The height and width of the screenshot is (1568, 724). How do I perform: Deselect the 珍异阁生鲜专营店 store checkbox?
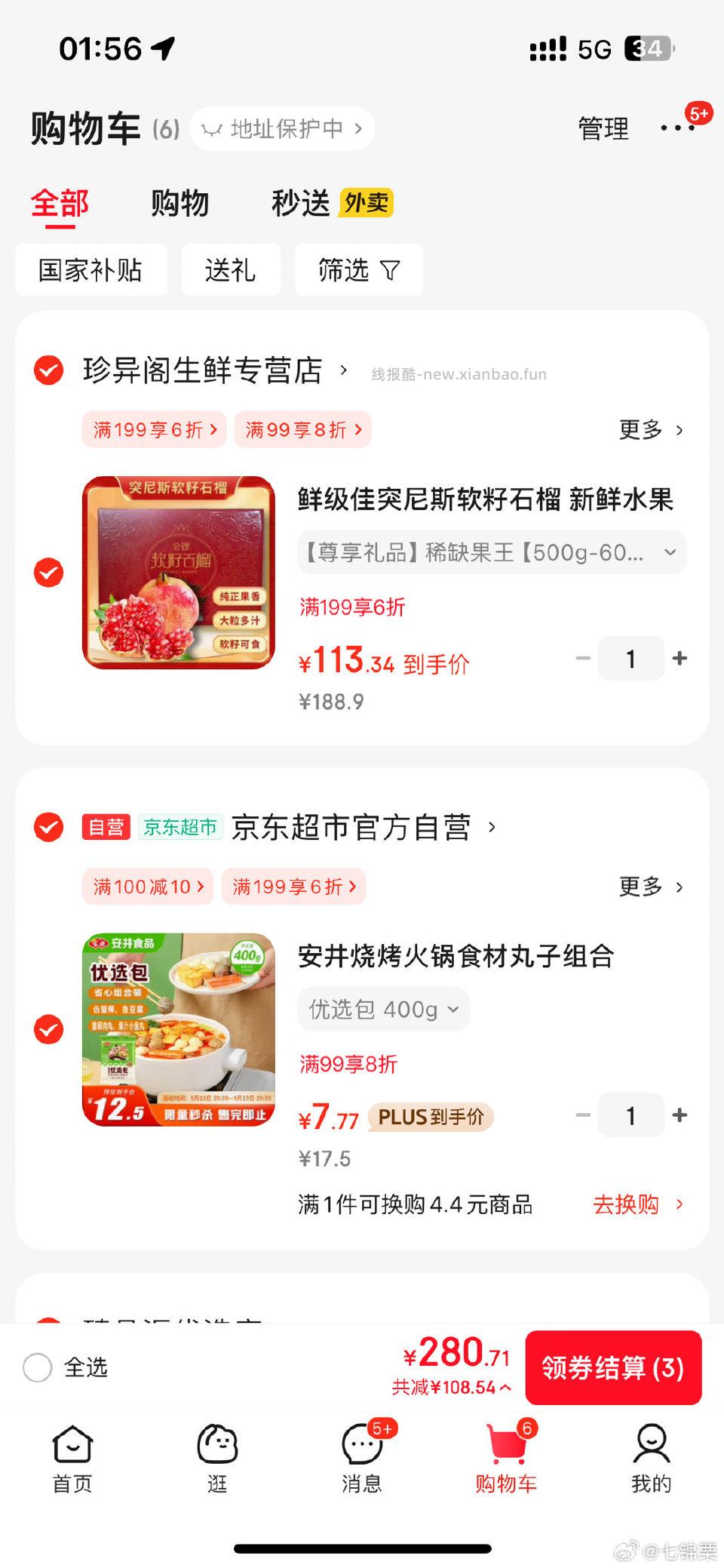coord(49,370)
